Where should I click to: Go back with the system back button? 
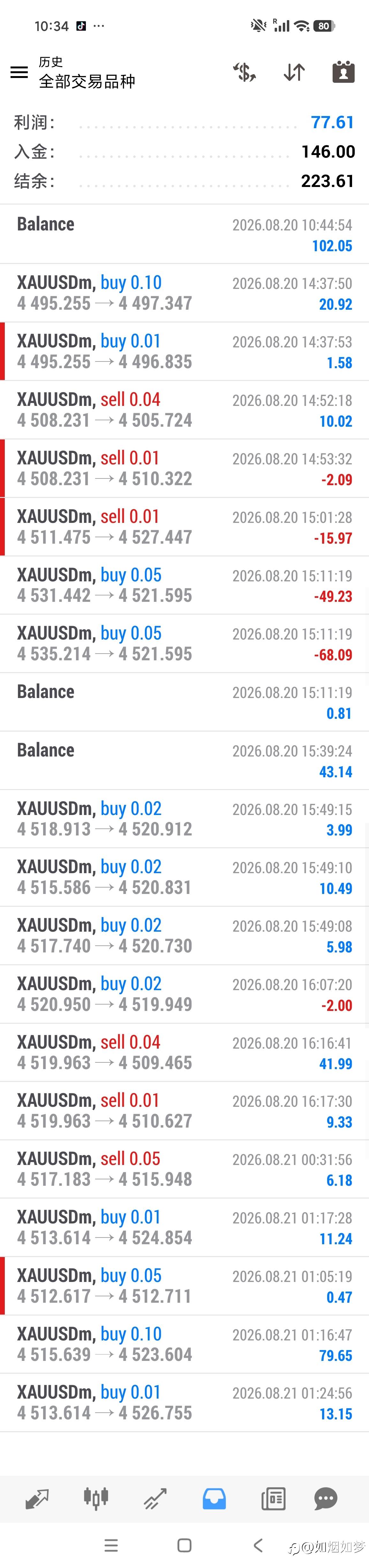(x=258, y=1545)
